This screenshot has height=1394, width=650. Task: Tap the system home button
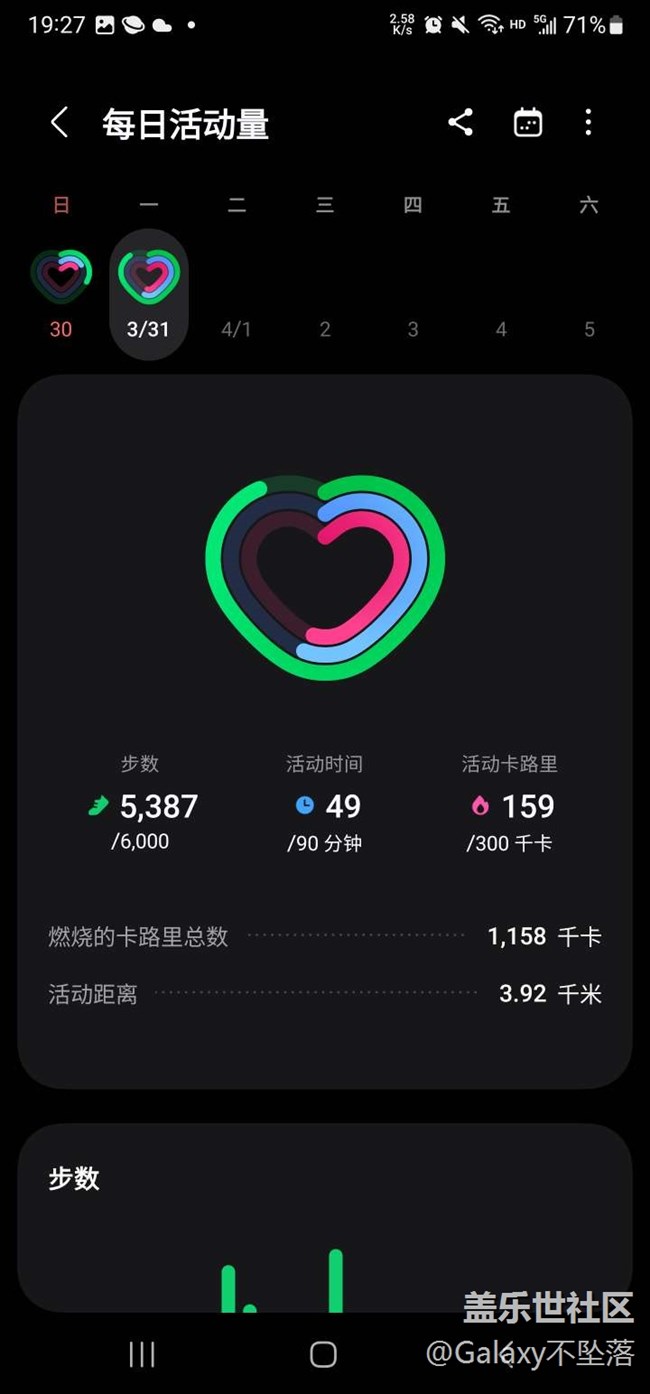click(x=323, y=1354)
